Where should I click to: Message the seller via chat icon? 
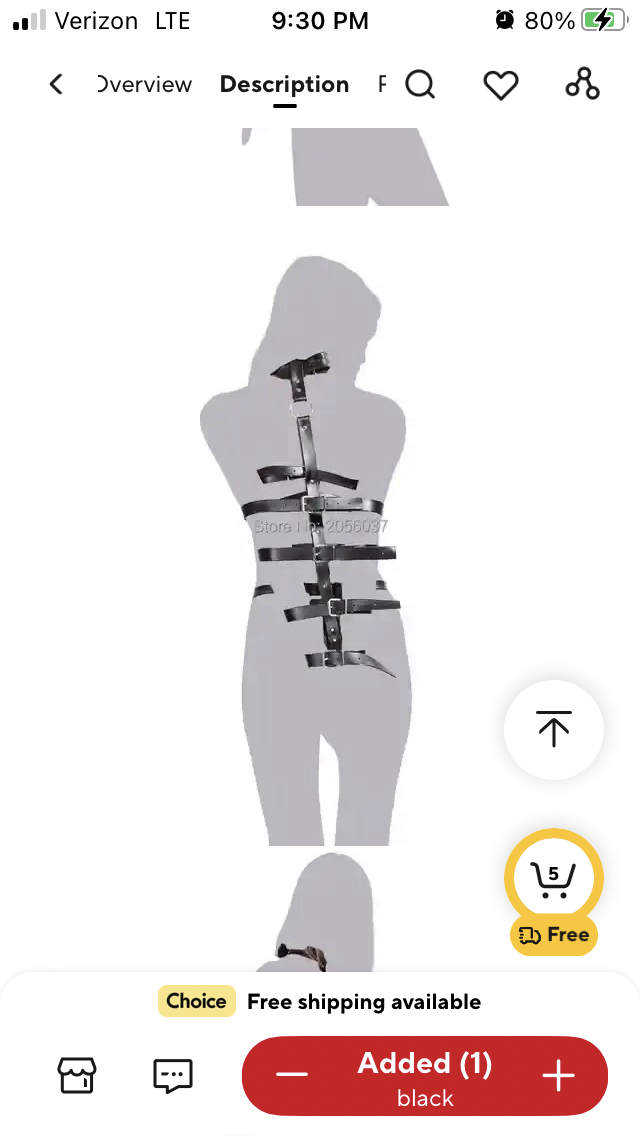[172, 1075]
